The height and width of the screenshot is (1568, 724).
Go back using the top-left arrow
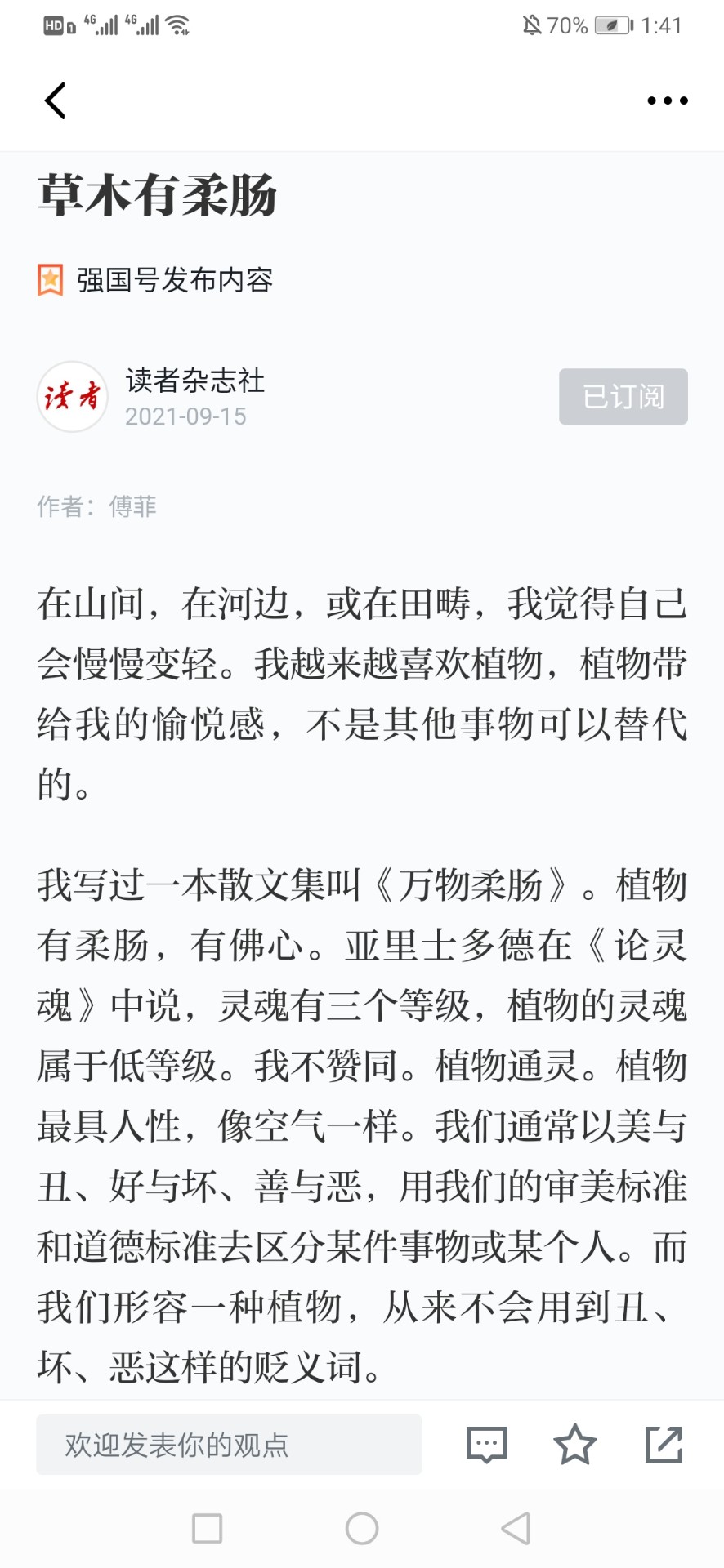point(55,100)
